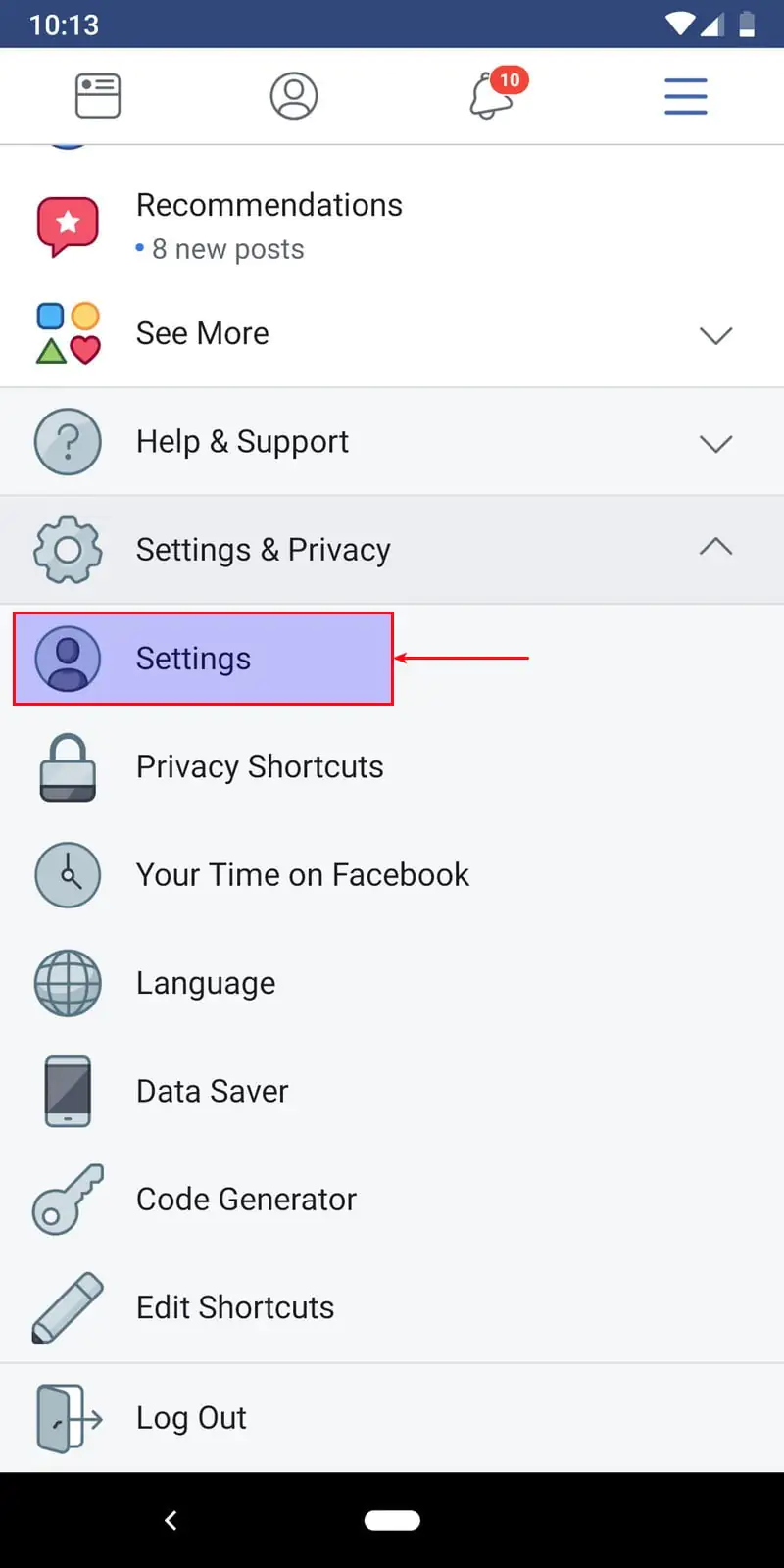View Your Time on Facebook

302,874
